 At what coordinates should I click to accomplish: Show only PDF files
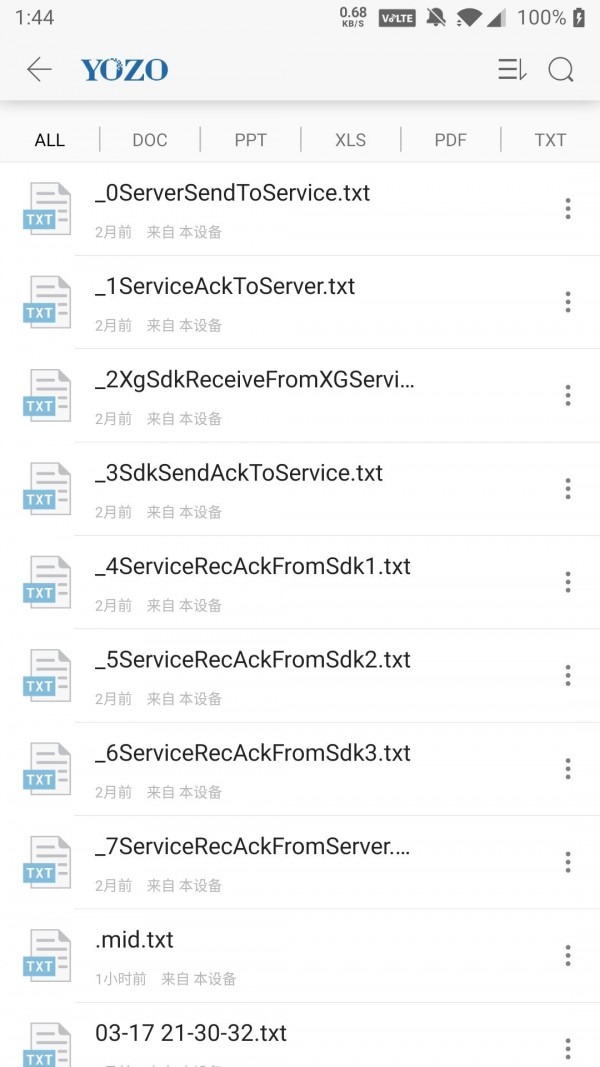pyautogui.click(x=450, y=140)
